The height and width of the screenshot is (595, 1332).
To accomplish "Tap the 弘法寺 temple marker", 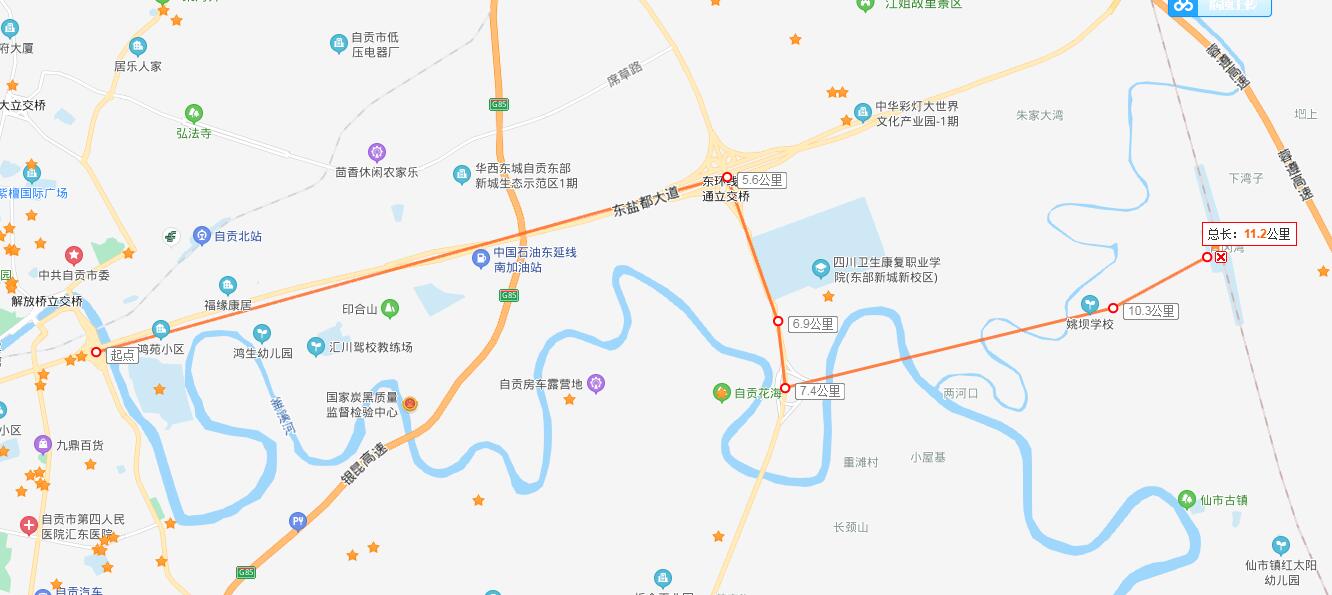I will coord(194,114).
